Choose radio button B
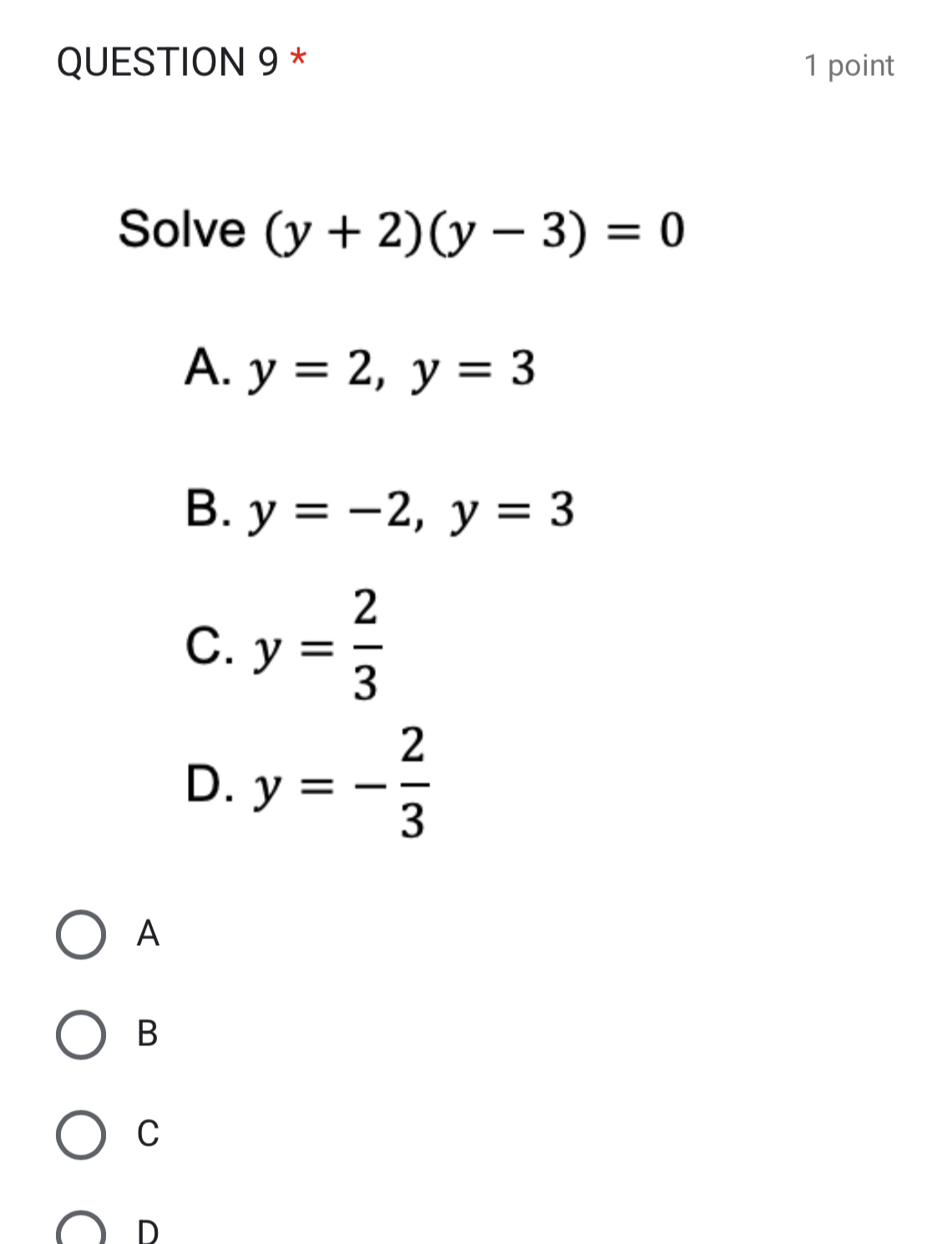The height and width of the screenshot is (1244, 952). coord(81,1034)
